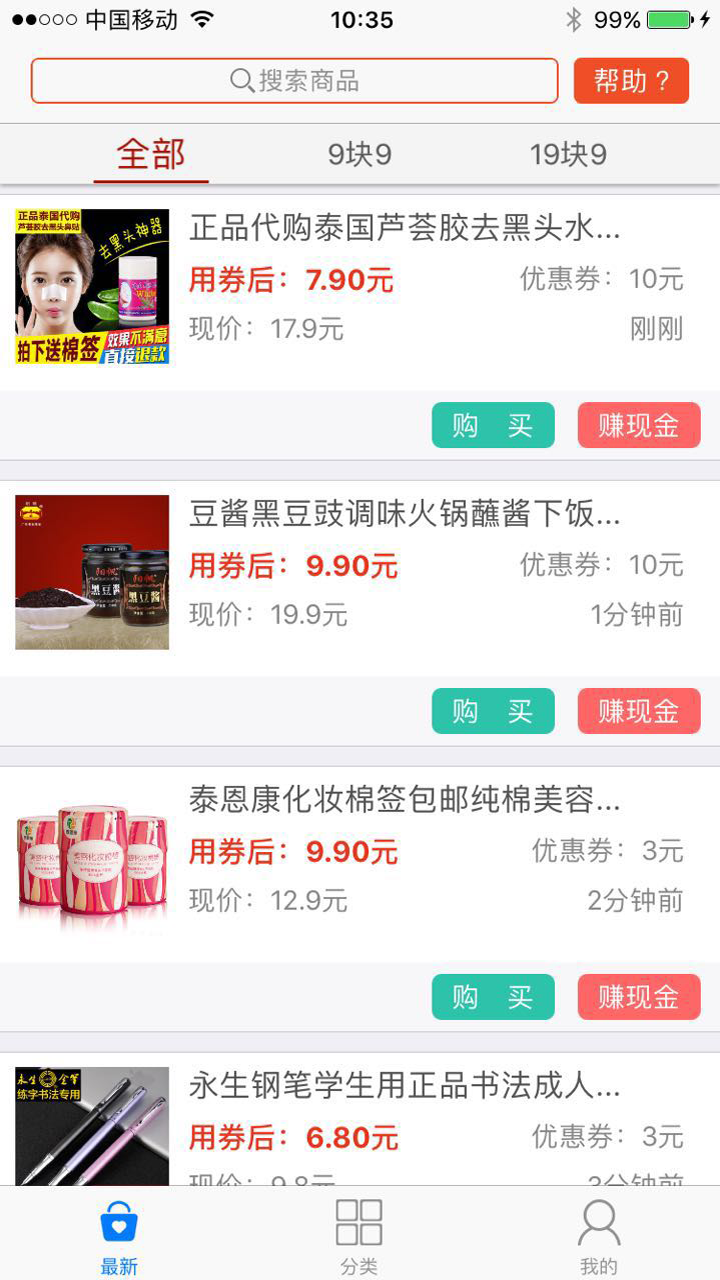Tap the 搜索商品 search field
This screenshot has width=720, height=1280.
pos(294,81)
